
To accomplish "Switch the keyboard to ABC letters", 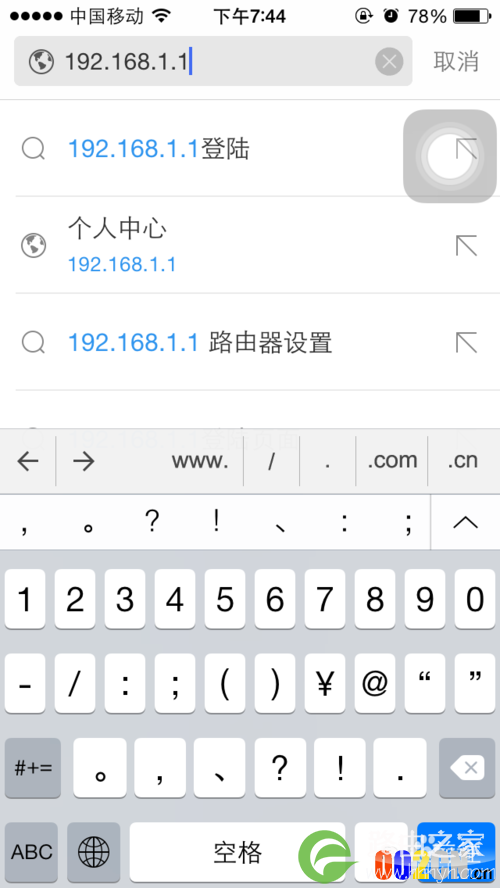I will point(32,851).
